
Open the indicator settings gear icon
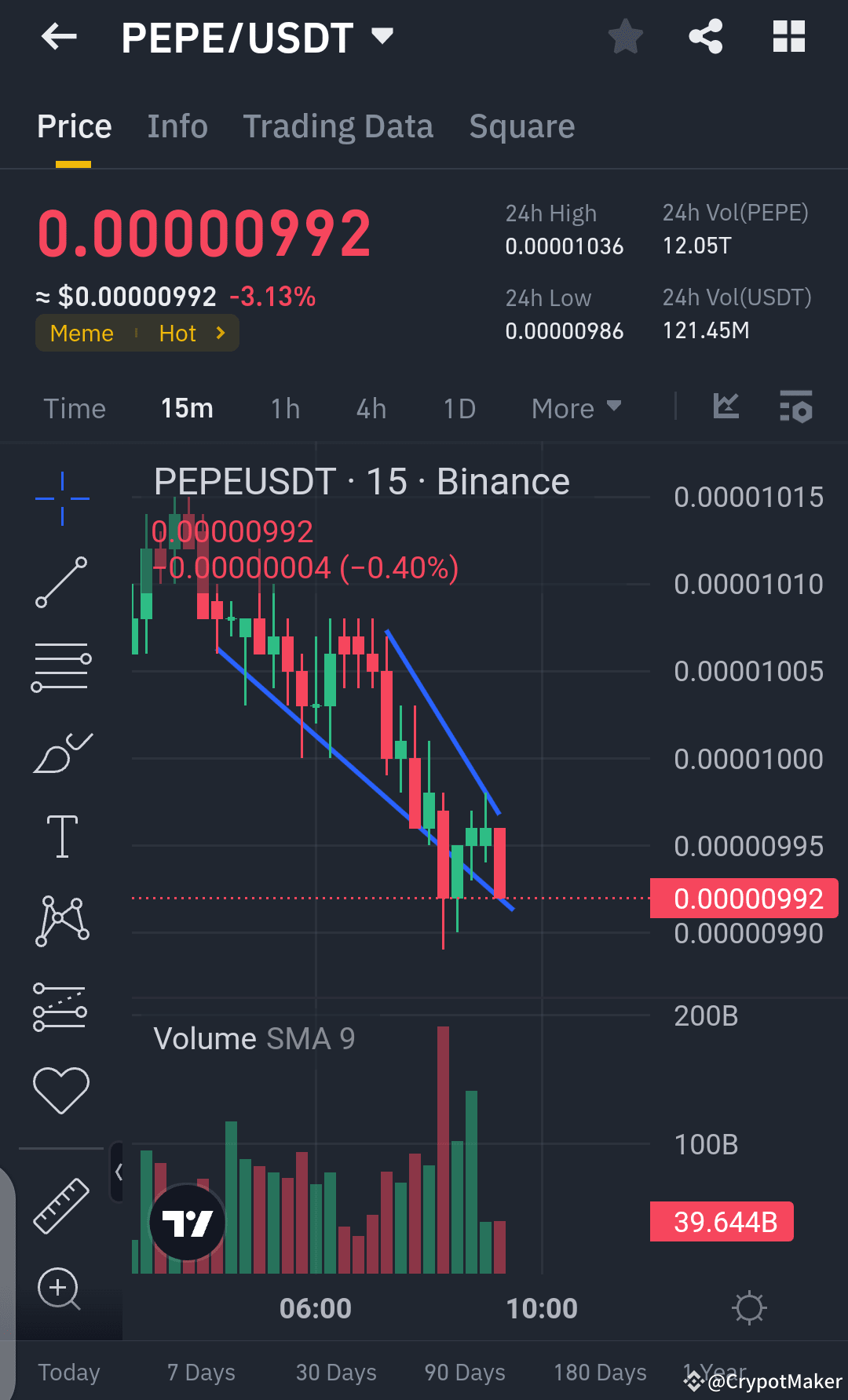pos(796,407)
